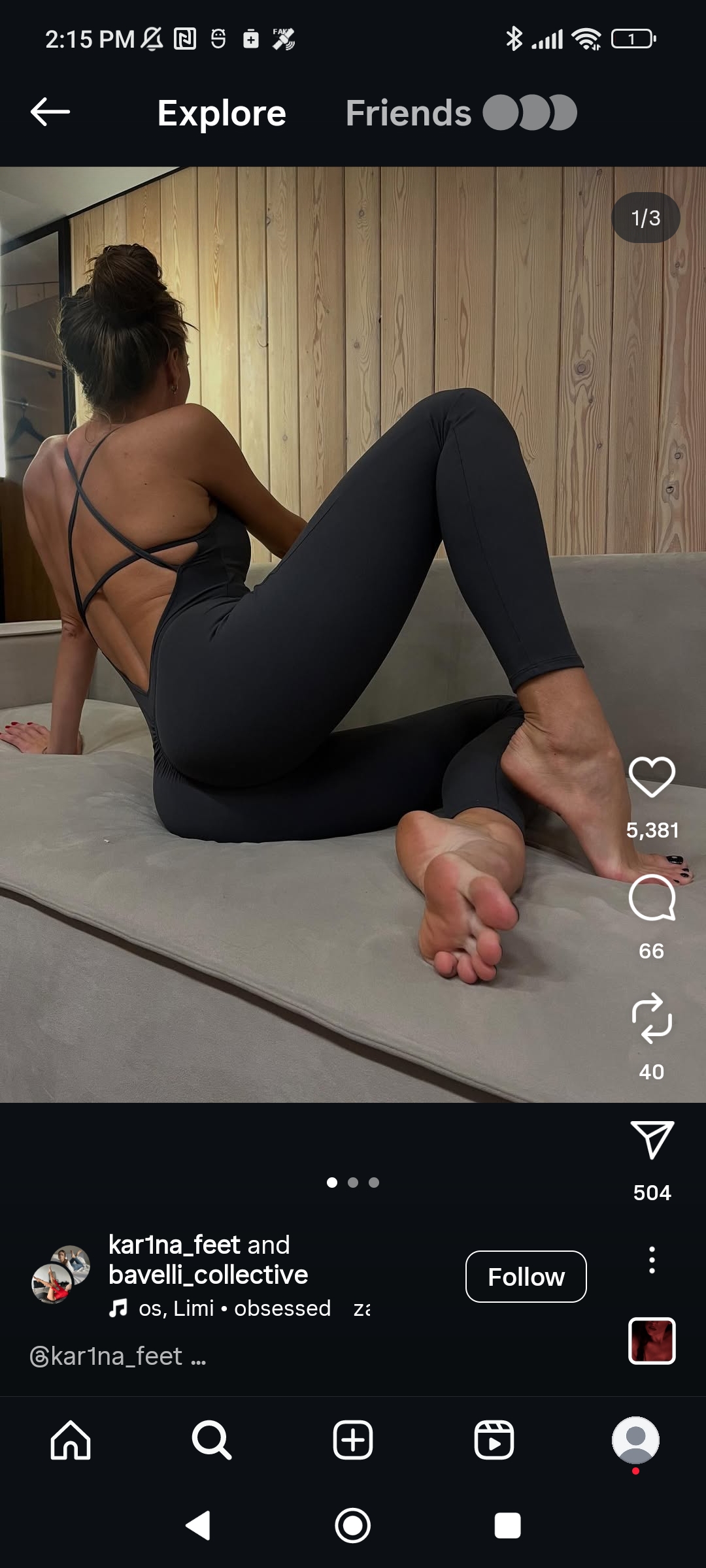Open the audio thumbnail for this post
706x1568 pixels.
pyautogui.click(x=651, y=1341)
